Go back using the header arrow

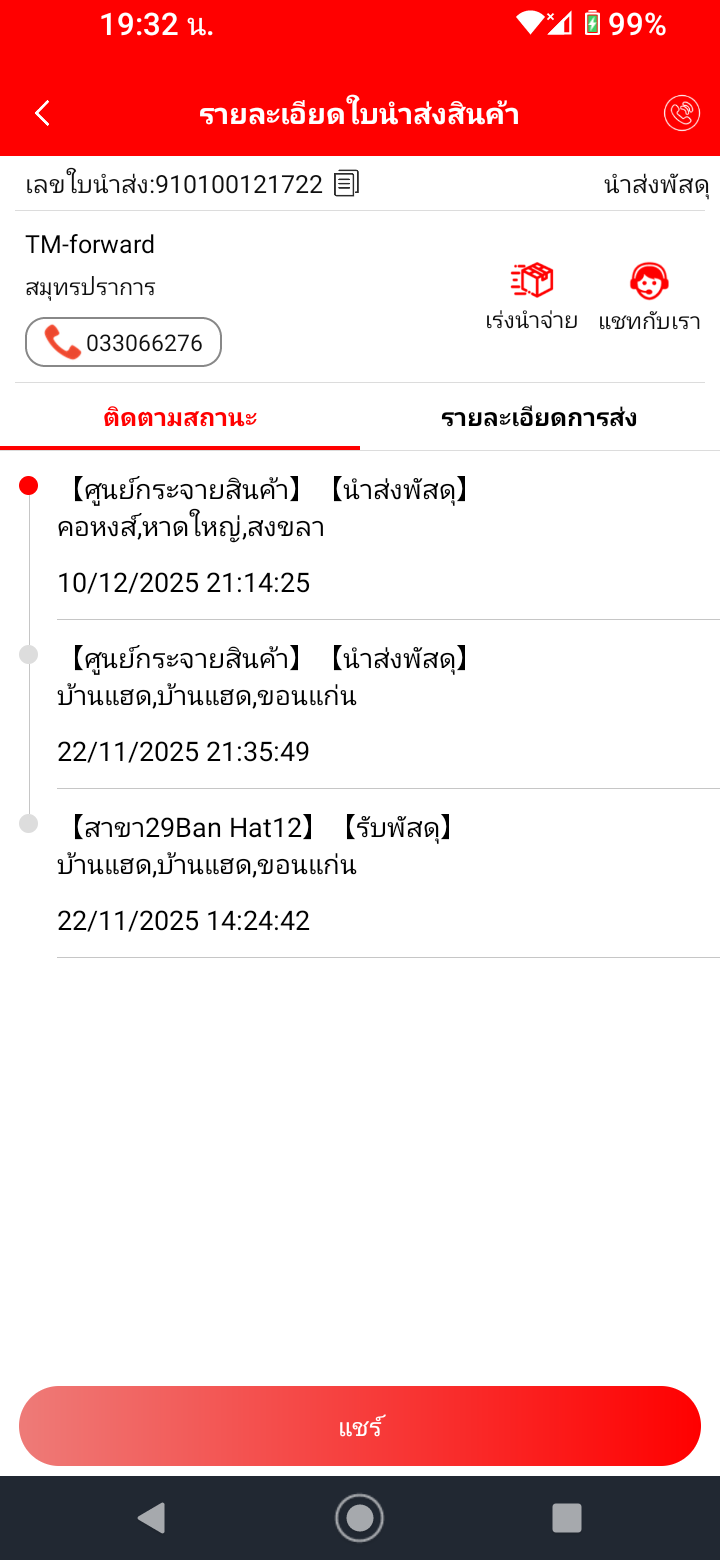[42, 114]
